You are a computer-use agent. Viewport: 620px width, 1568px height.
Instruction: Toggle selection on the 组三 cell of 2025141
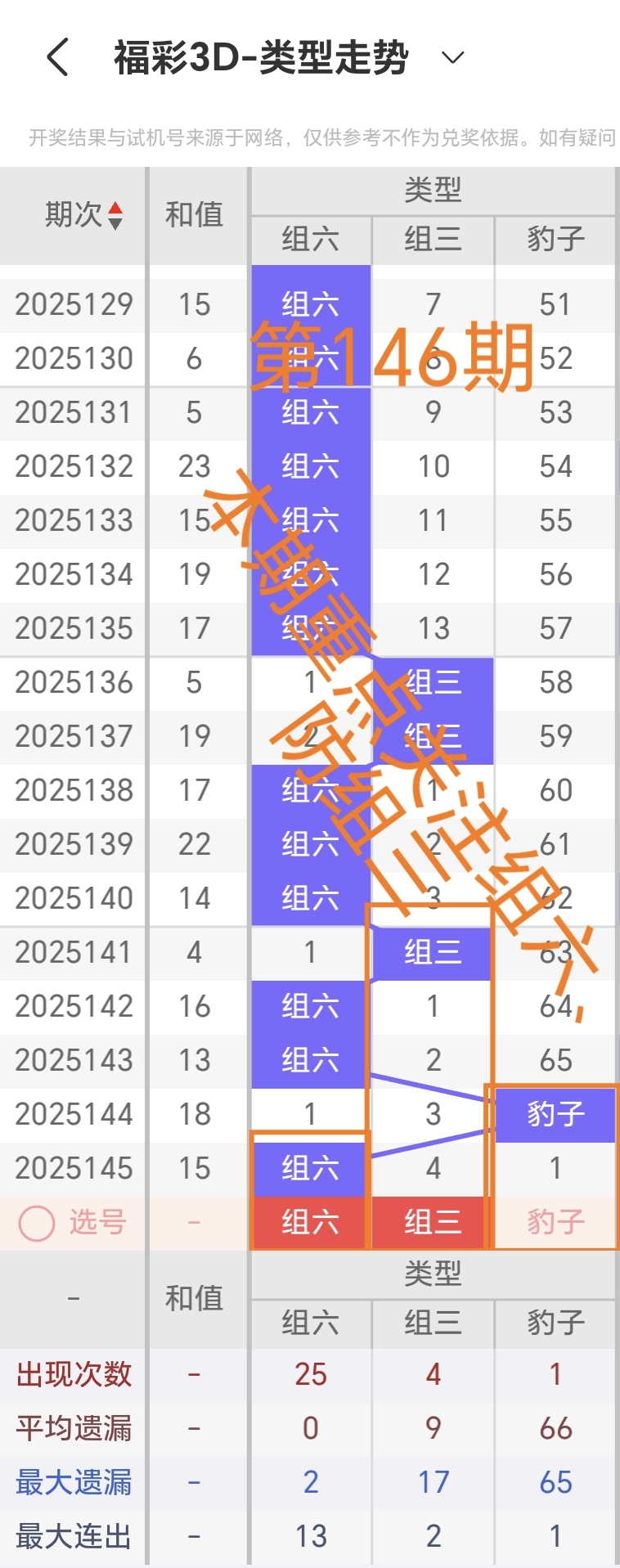click(432, 951)
